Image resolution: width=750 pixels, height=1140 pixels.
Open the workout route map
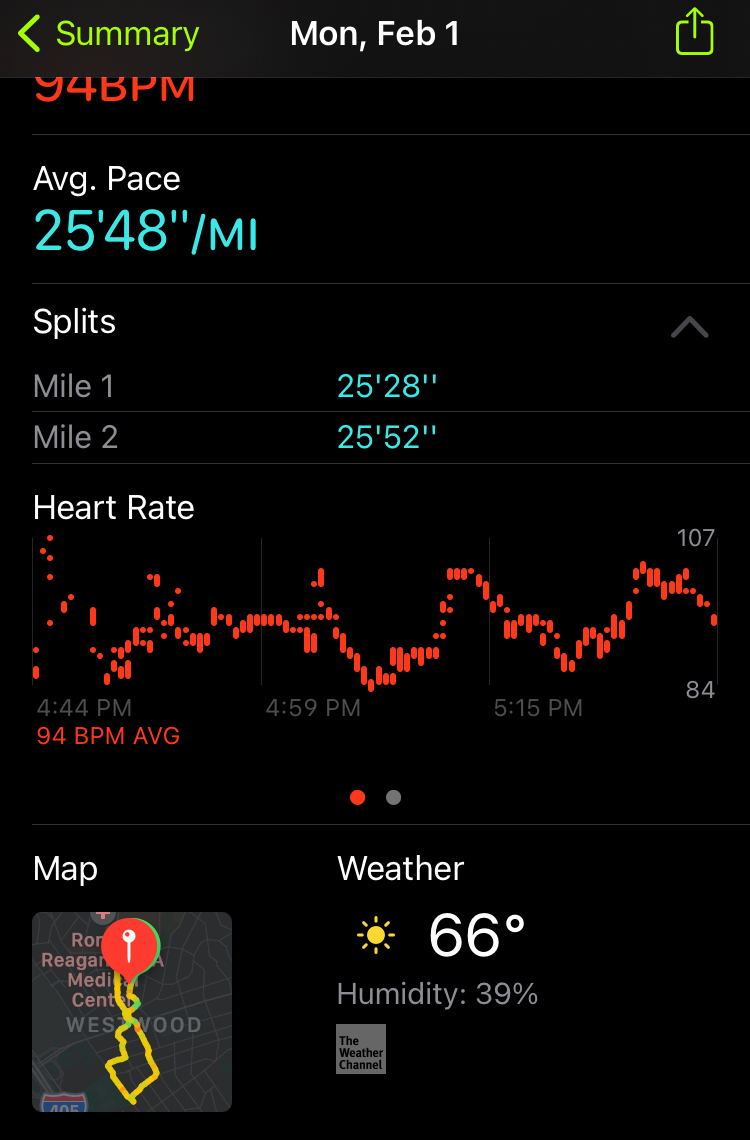point(132,1011)
